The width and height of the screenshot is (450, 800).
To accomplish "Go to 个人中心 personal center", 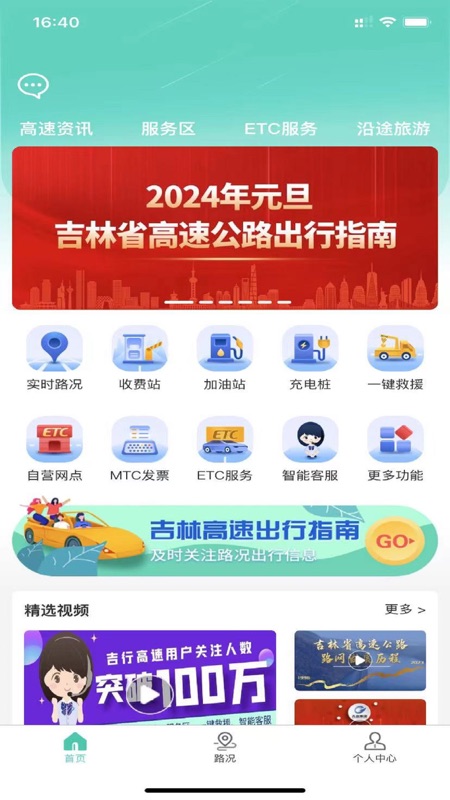I will [374, 747].
